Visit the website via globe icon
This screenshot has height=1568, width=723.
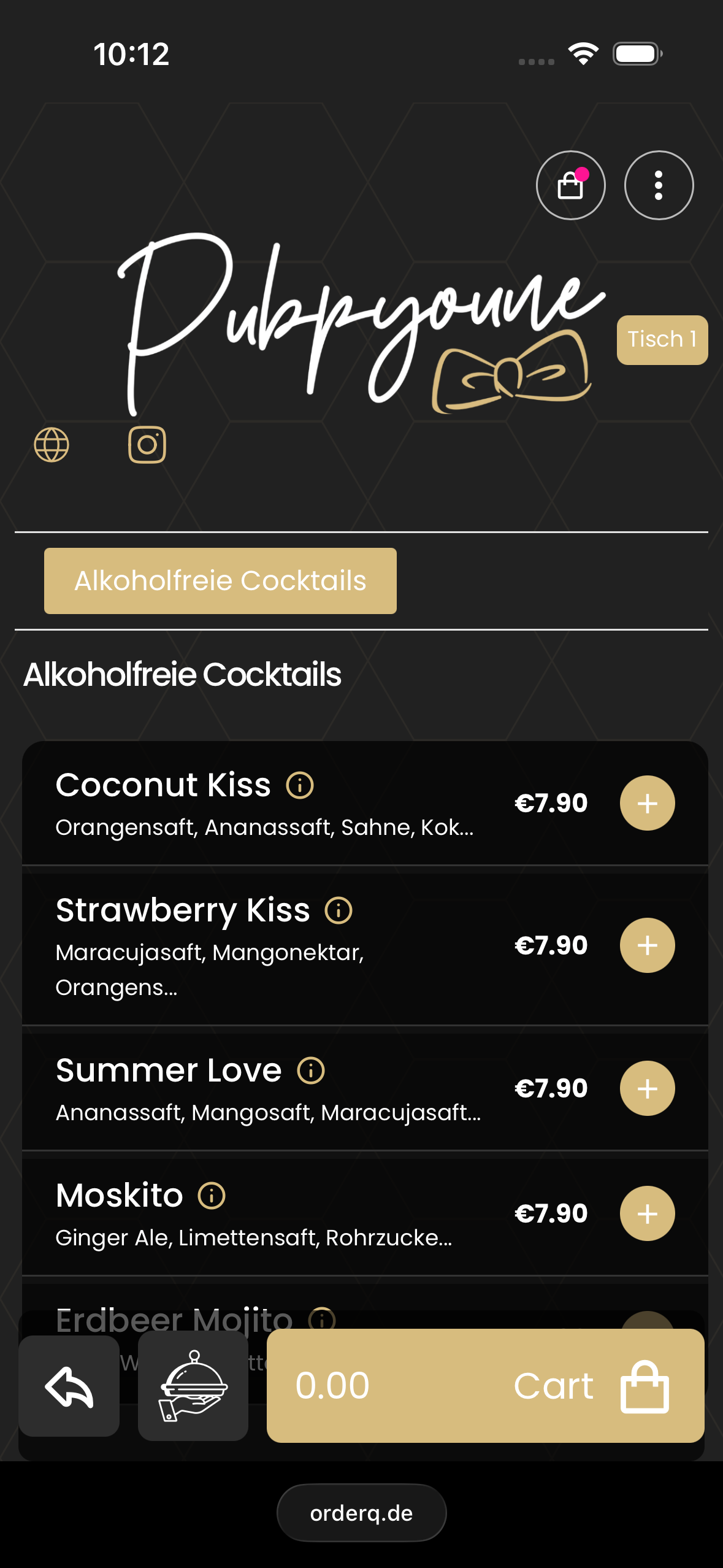pos(52,445)
